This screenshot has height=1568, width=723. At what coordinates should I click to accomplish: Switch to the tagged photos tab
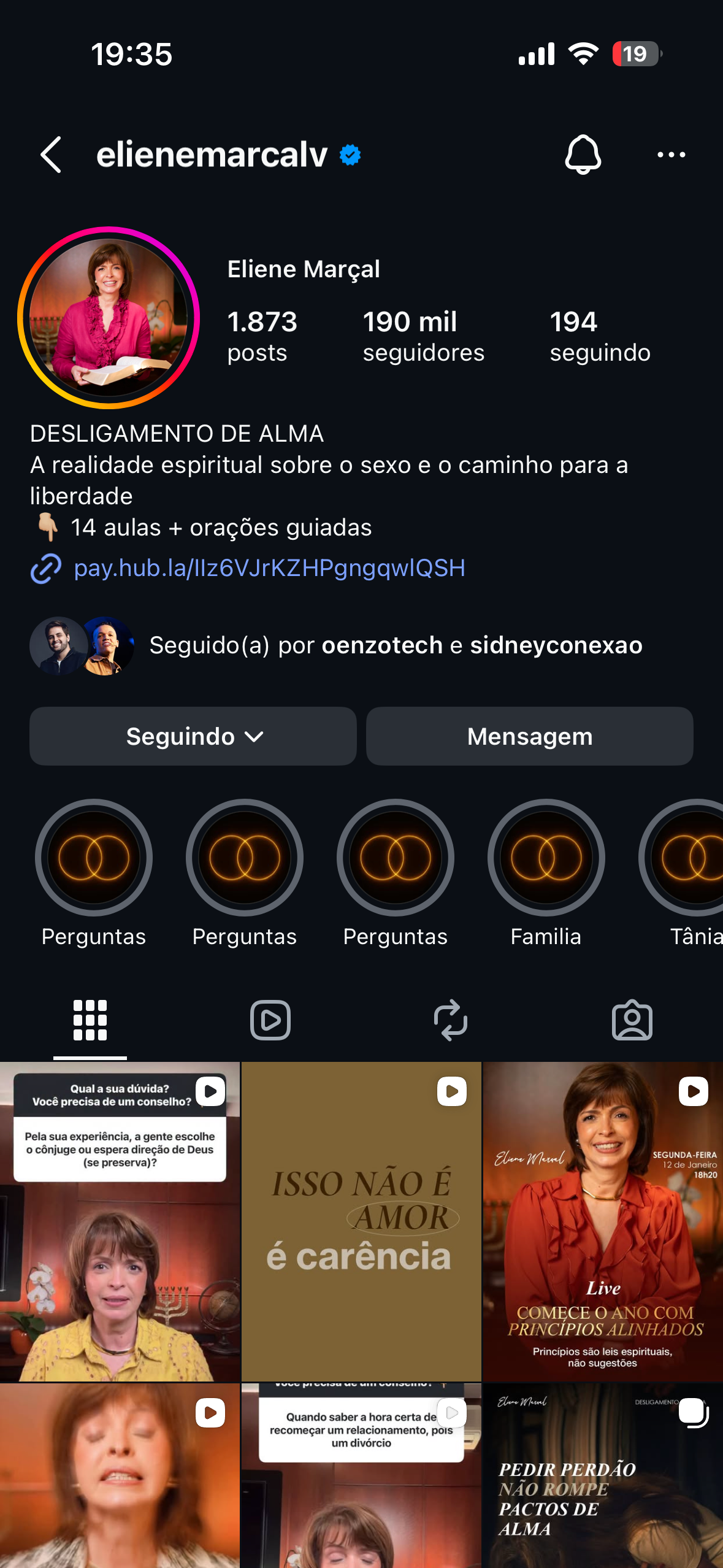pyautogui.click(x=632, y=1020)
